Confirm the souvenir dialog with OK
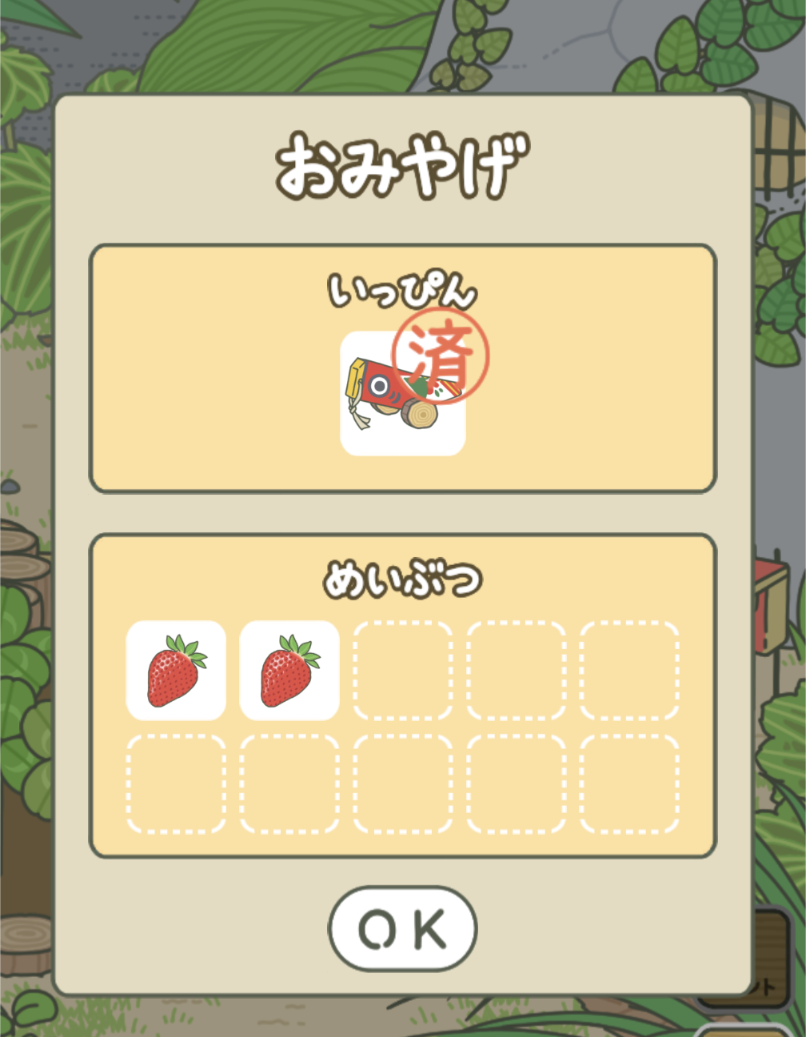 (402, 929)
